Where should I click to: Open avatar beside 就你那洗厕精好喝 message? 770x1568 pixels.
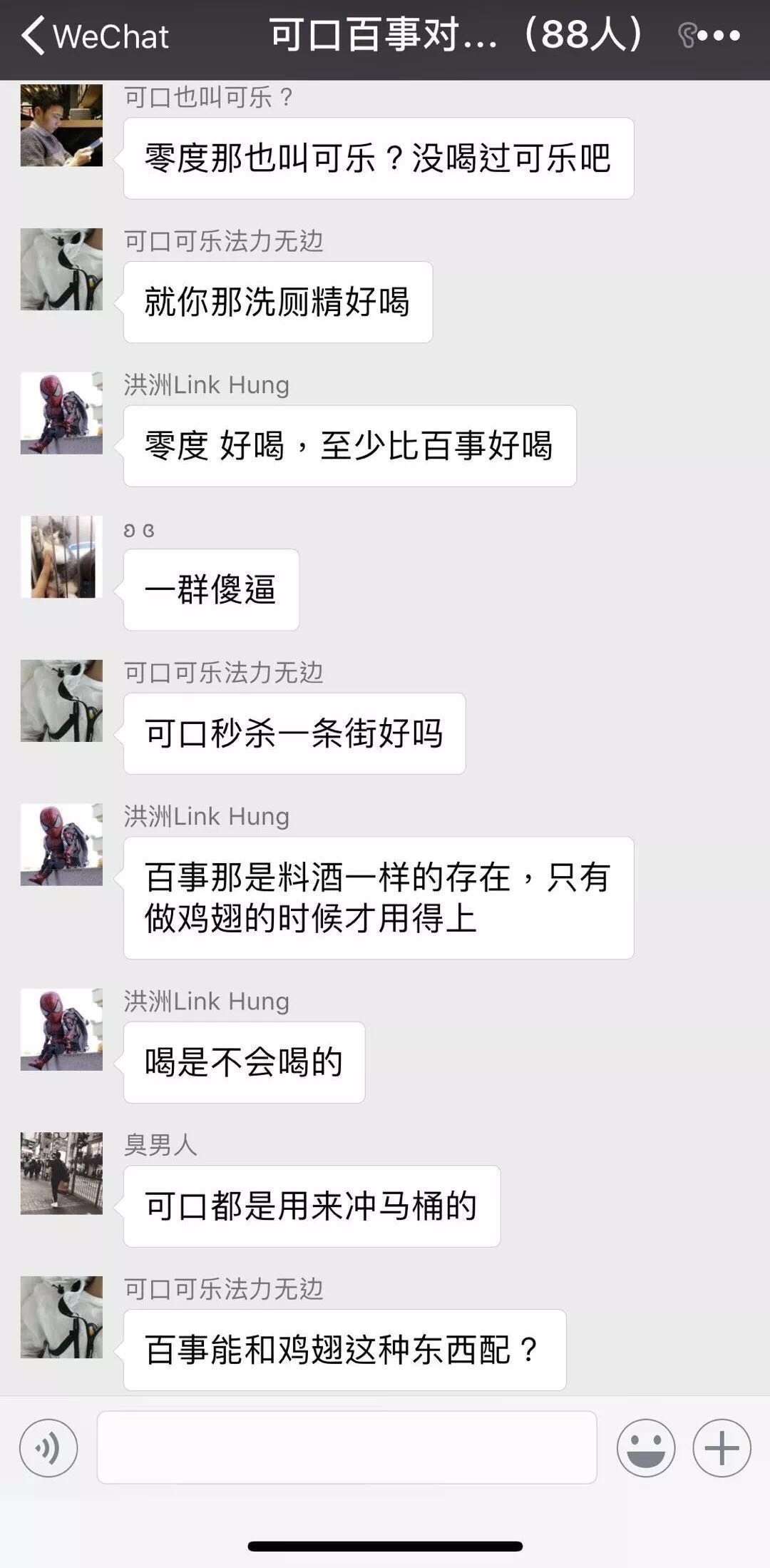(x=61, y=269)
